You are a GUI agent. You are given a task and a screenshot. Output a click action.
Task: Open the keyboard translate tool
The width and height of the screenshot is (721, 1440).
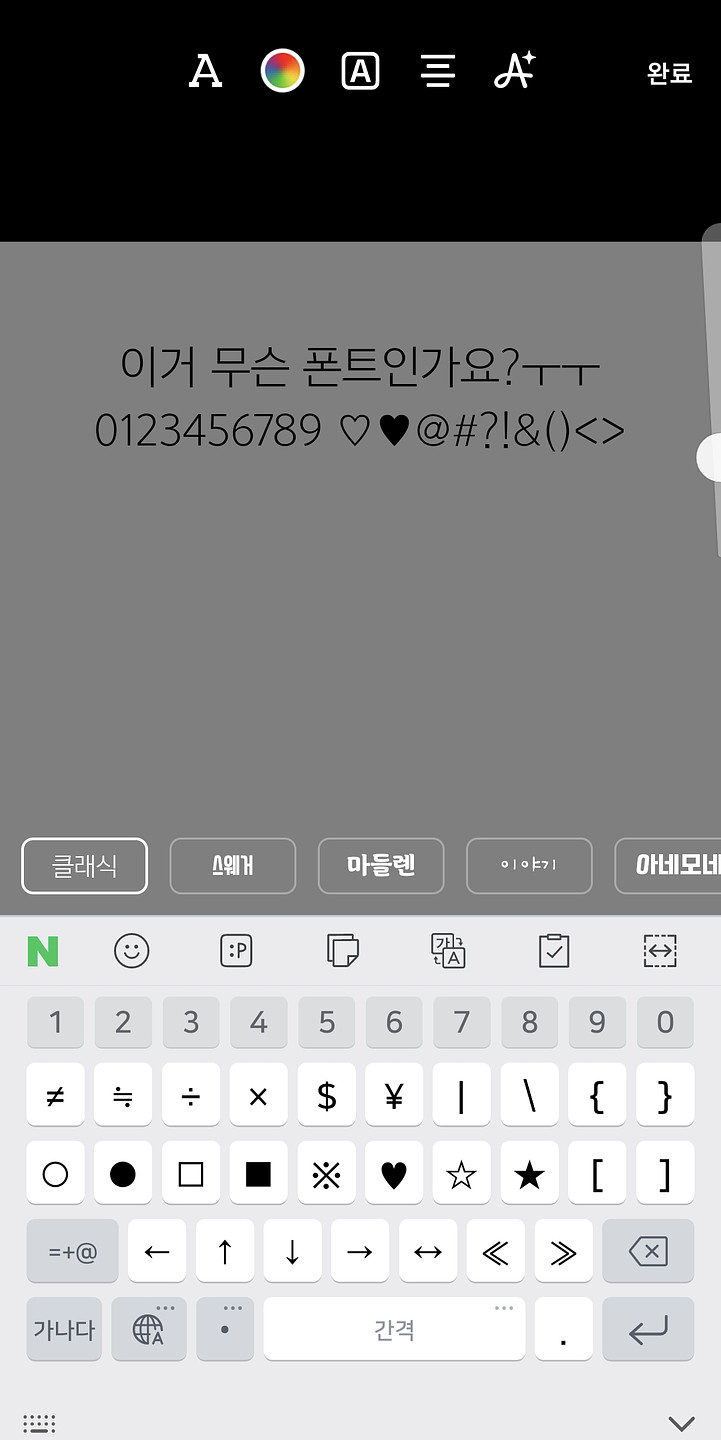(x=447, y=951)
